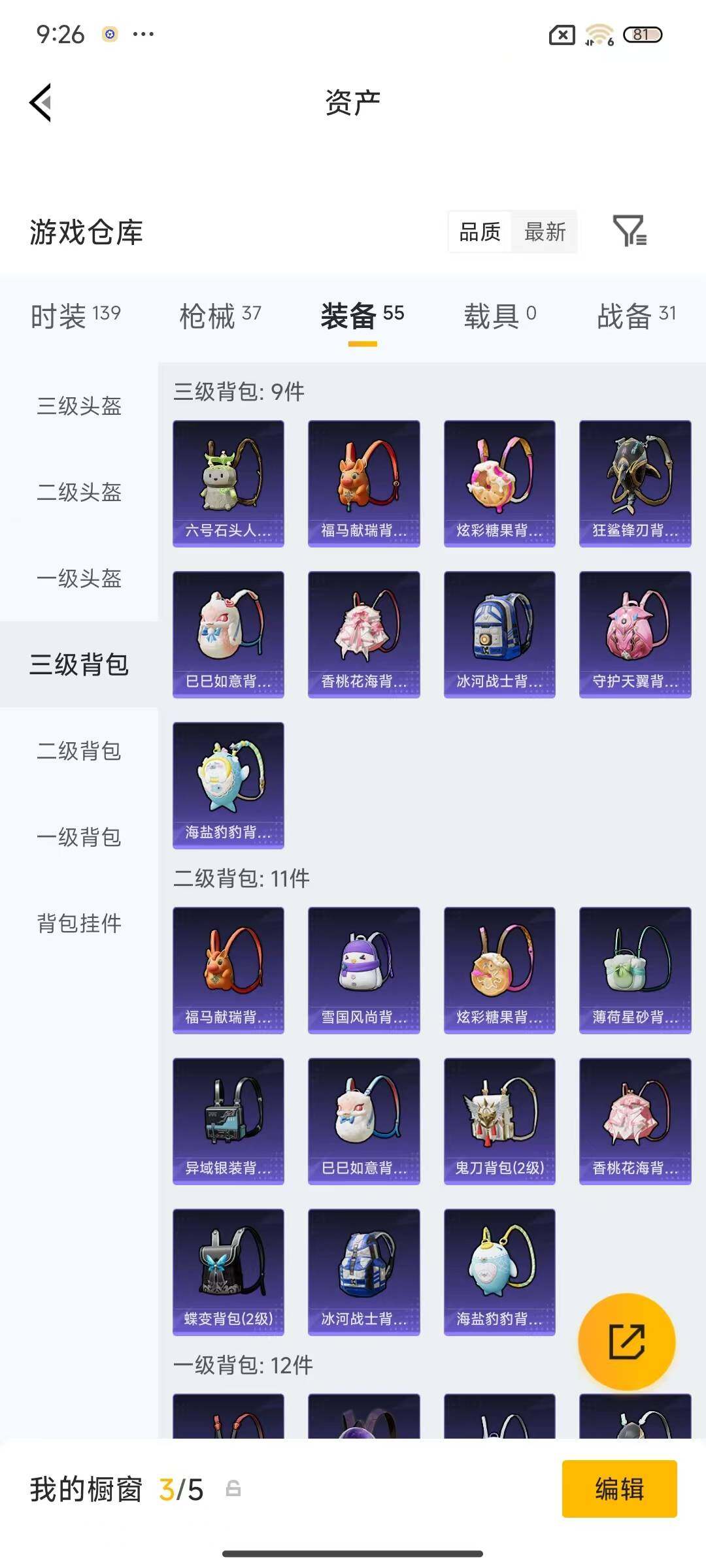Select the 冰河战士 level-3 backpack

(499, 634)
